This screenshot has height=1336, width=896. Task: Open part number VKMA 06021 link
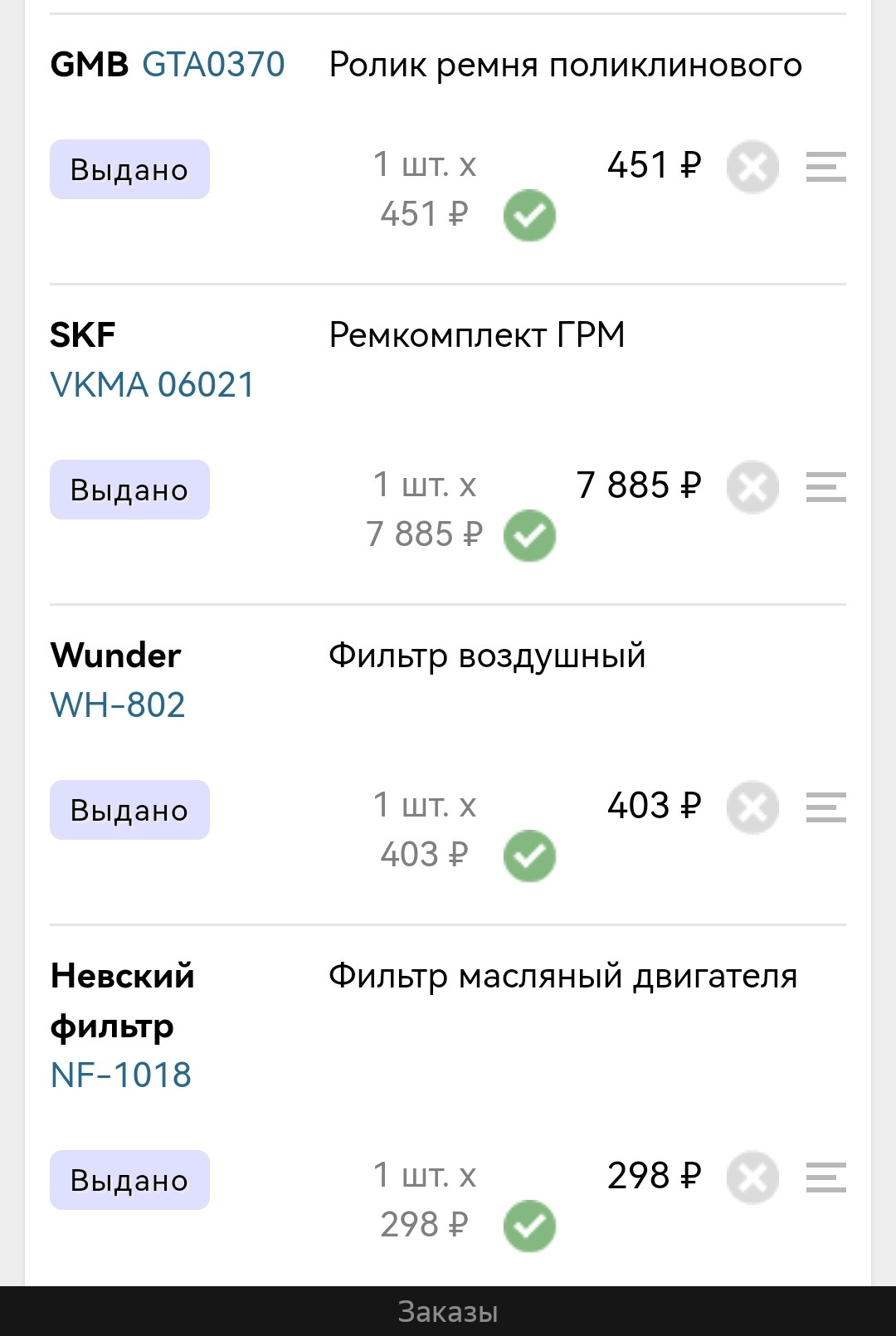[152, 385]
